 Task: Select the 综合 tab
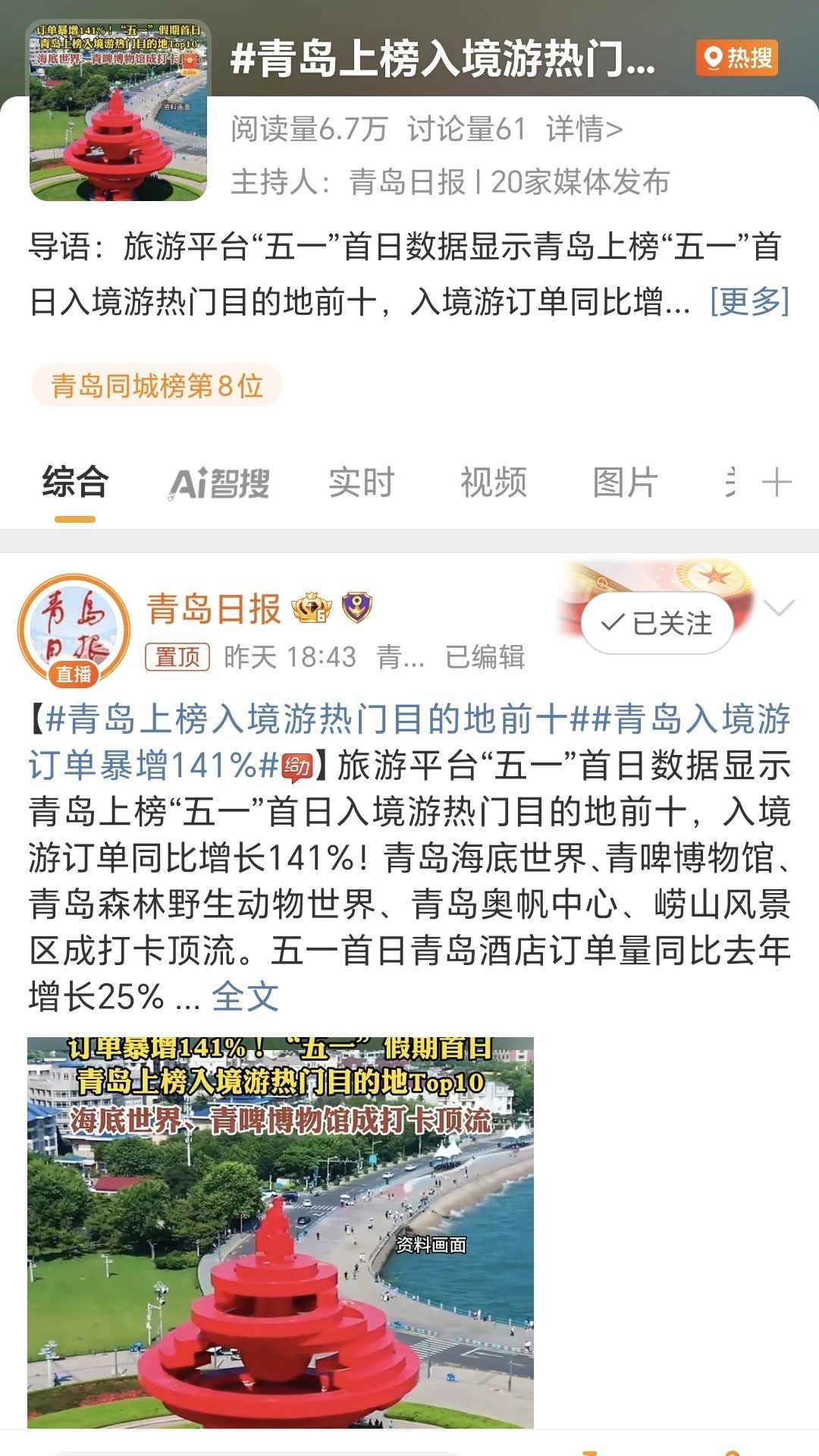(x=75, y=483)
